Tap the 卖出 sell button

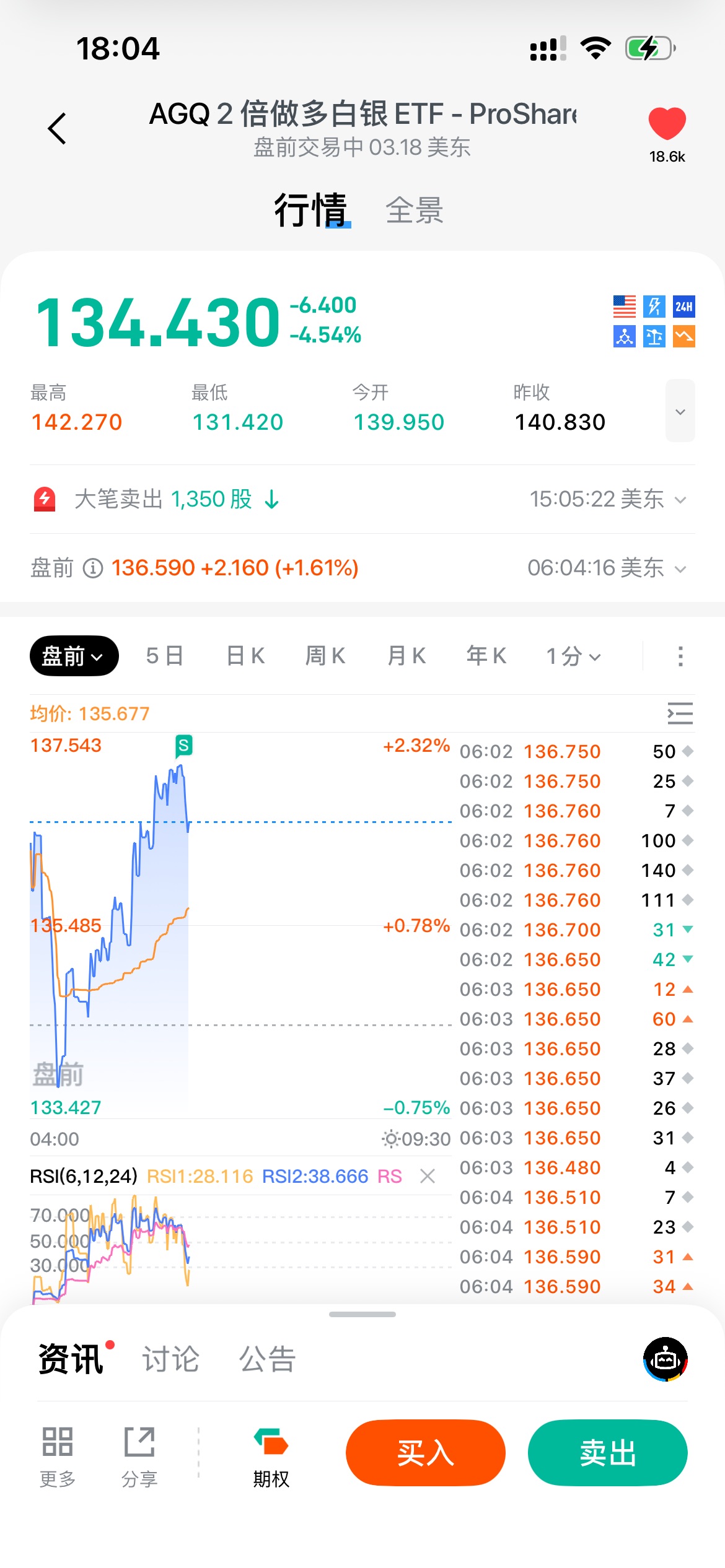607,1453
